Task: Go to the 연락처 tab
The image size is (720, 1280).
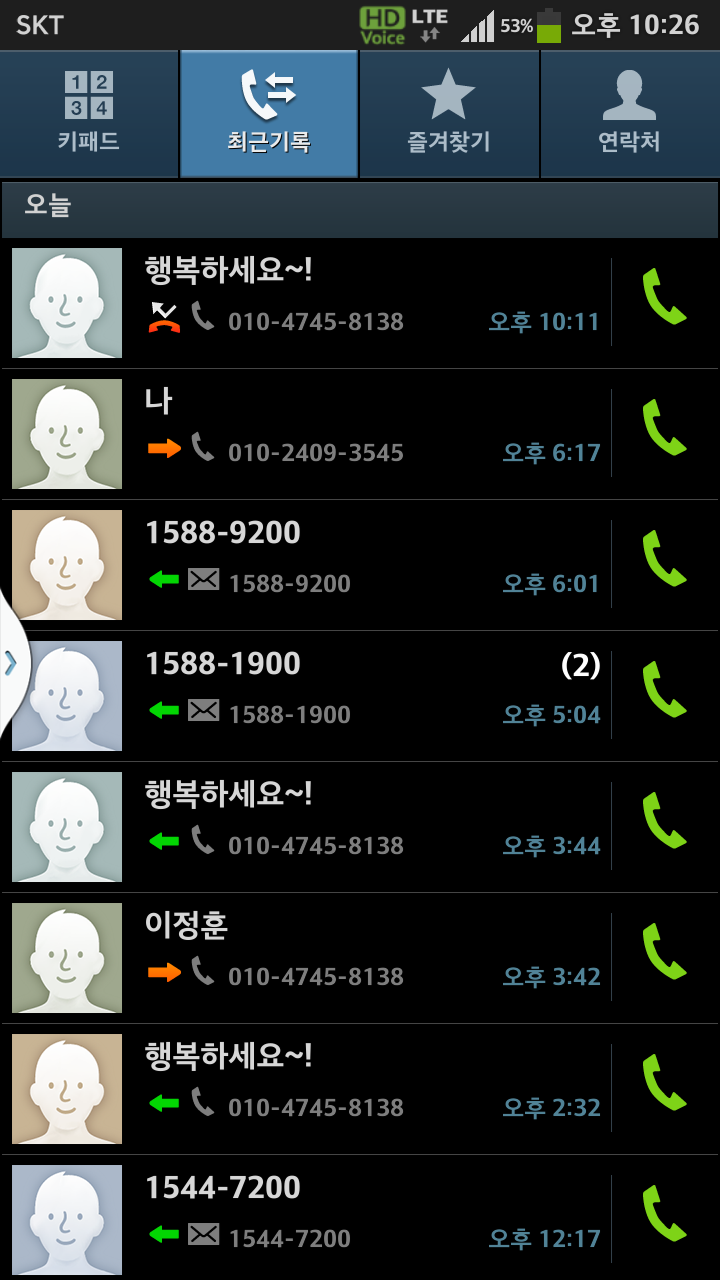Action: (x=629, y=113)
